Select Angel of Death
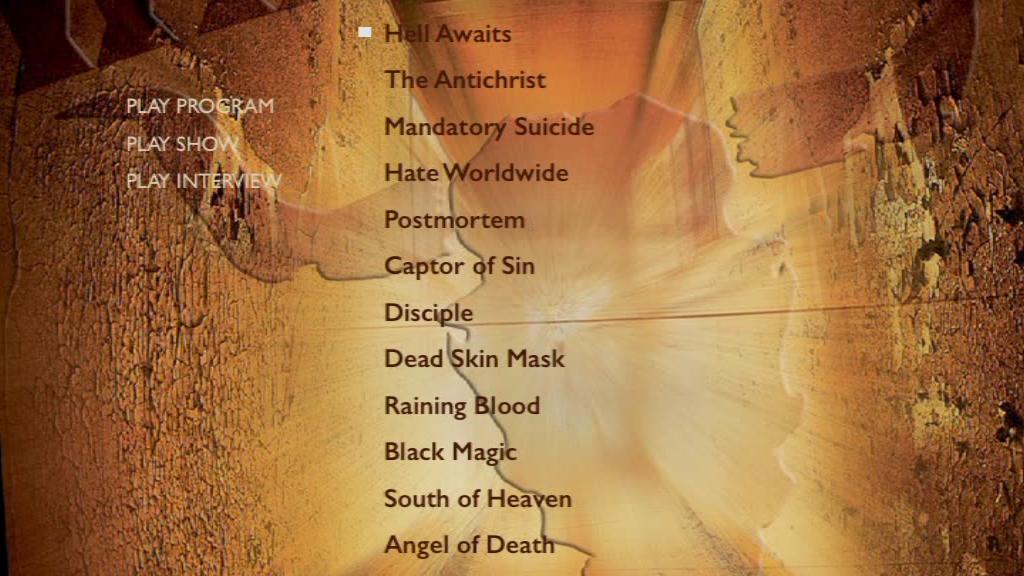This screenshot has height=576, width=1024. (x=470, y=545)
